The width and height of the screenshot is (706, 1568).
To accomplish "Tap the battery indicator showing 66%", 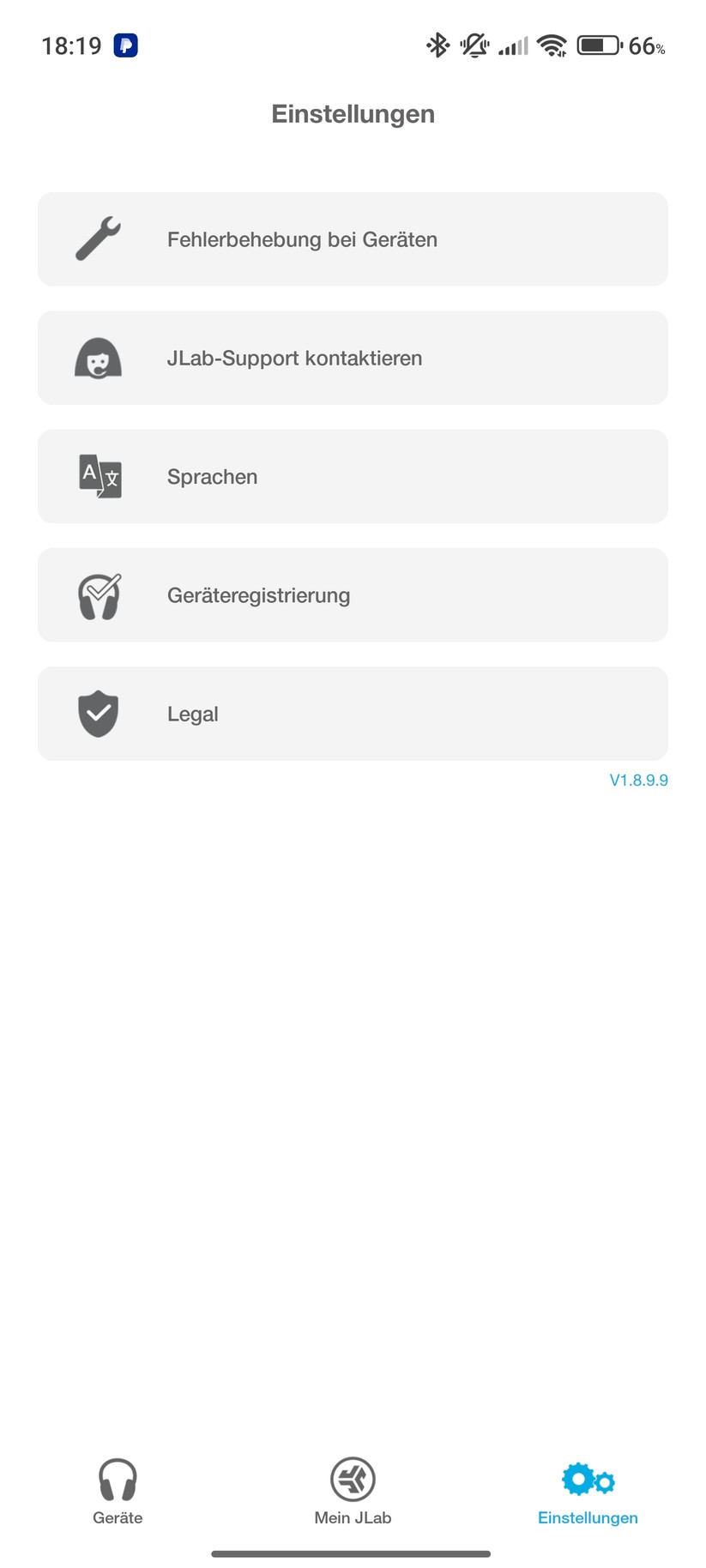I will 595,45.
